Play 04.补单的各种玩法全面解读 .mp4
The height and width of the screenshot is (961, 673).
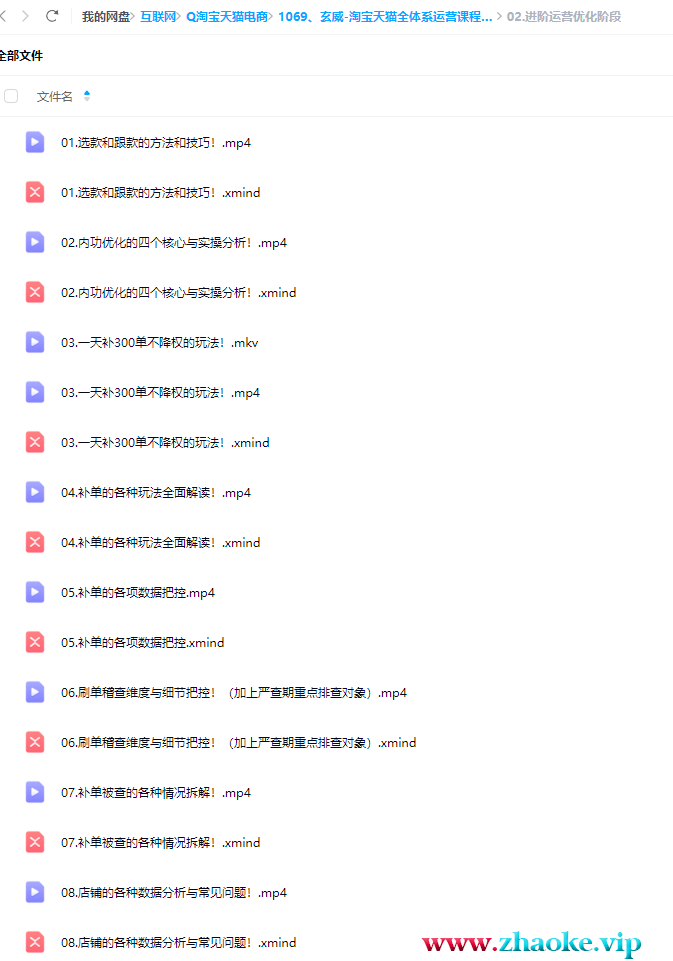click(x=156, y=493)
